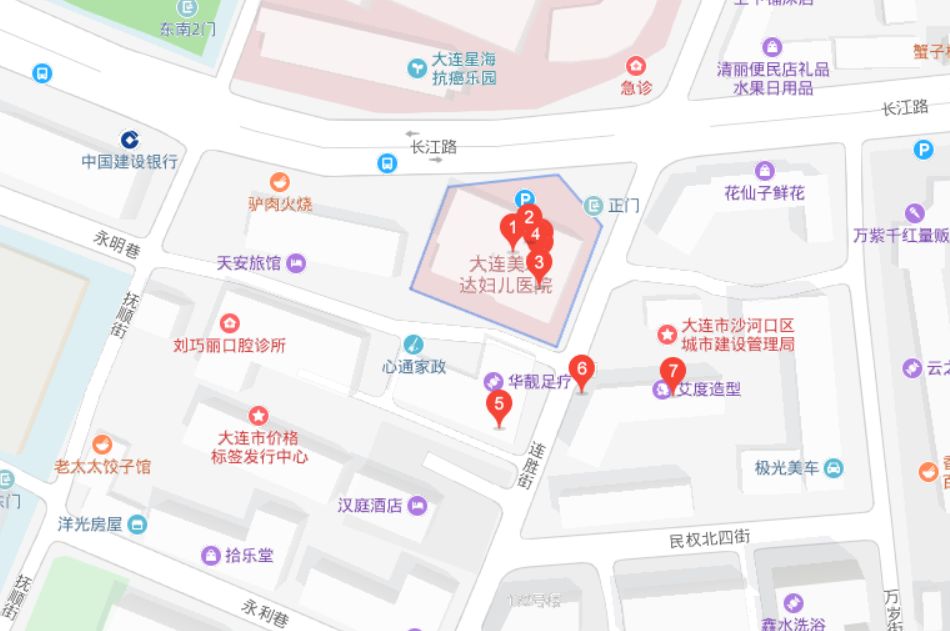Select the 刘巧丽口腔诊所 clinic point
Image resolution: width=950 pixels, height=631 pixels.
[x=230, y=323]
